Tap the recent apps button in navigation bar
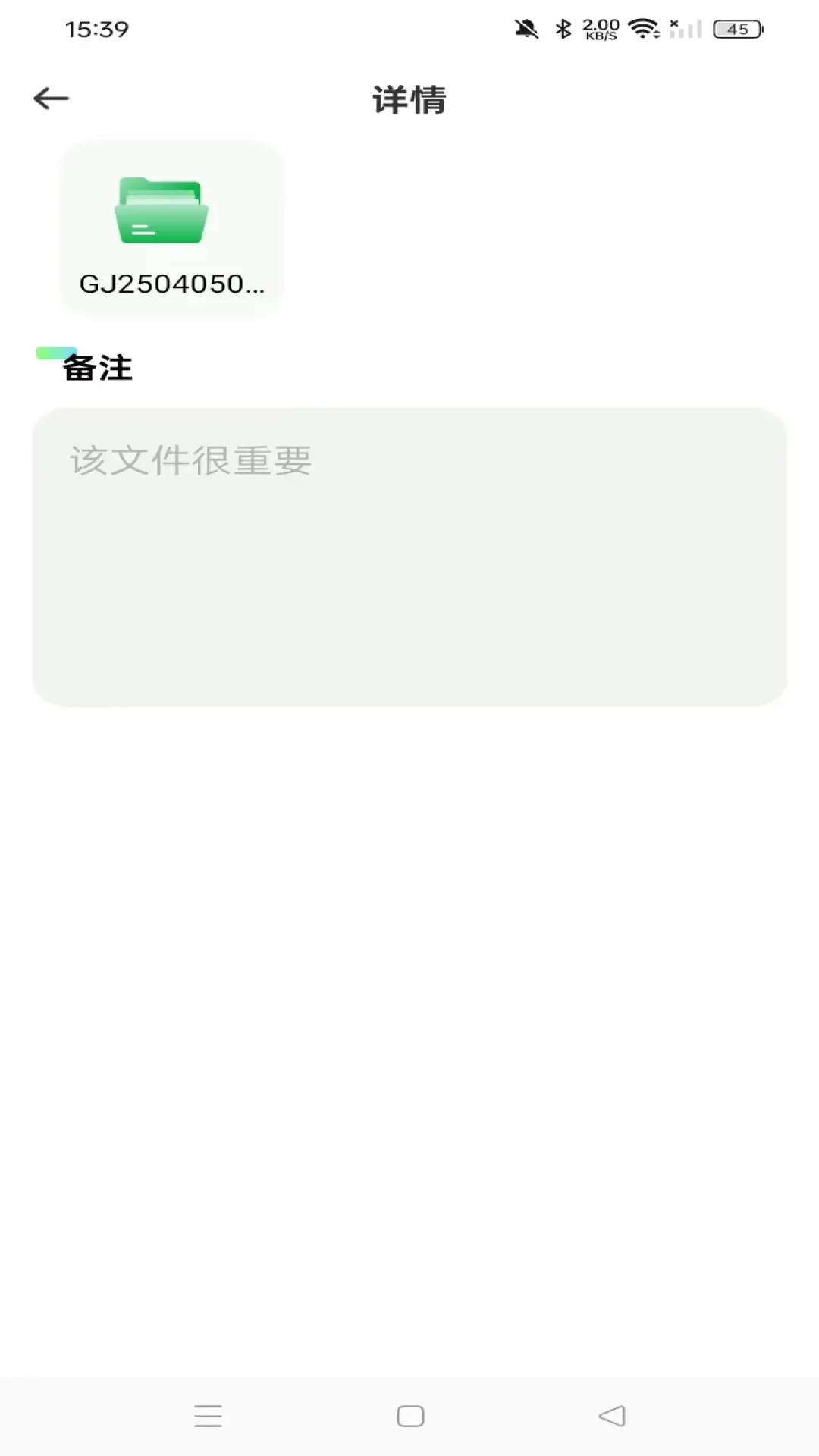The width and height of the screenshot is (819, 1456). 208,1414
